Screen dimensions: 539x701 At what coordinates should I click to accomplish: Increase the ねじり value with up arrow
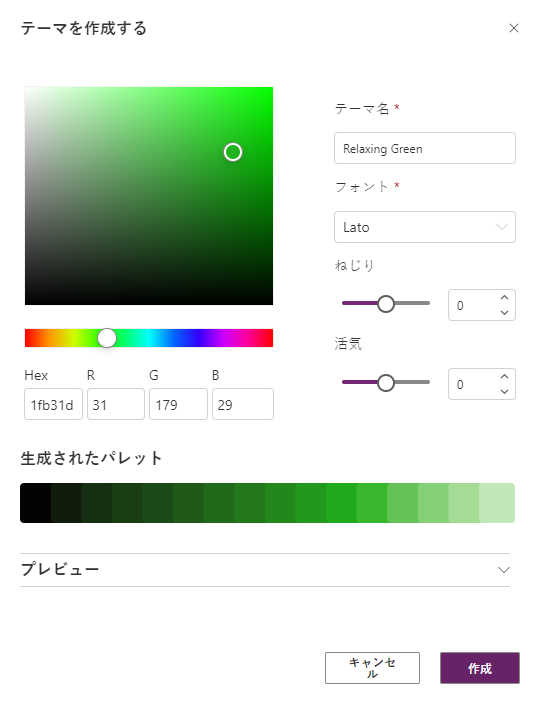pyautogui.click(x=504, y=298)
